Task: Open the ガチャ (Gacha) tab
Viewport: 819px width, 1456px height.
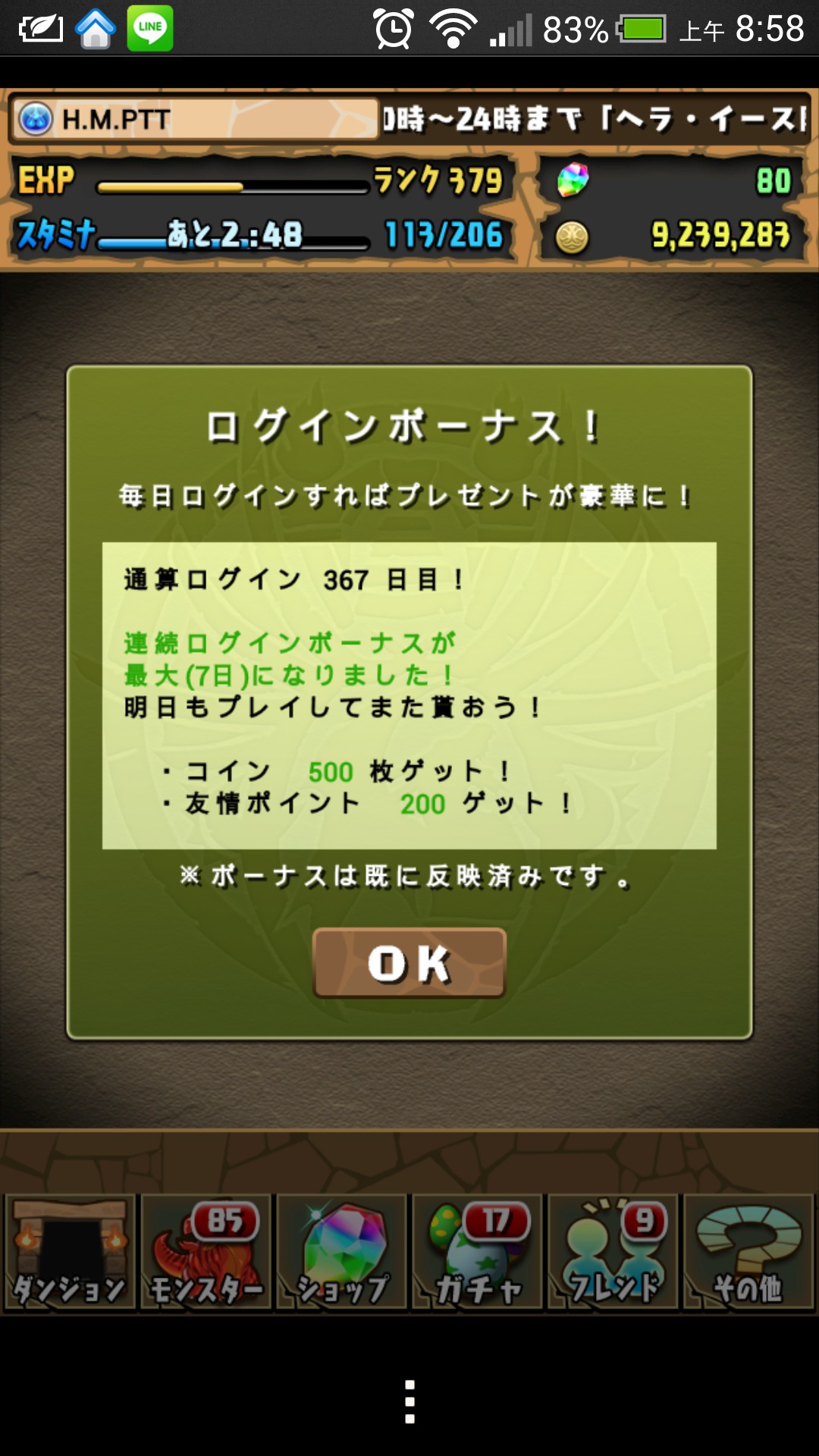Action: click(478, 1252)
